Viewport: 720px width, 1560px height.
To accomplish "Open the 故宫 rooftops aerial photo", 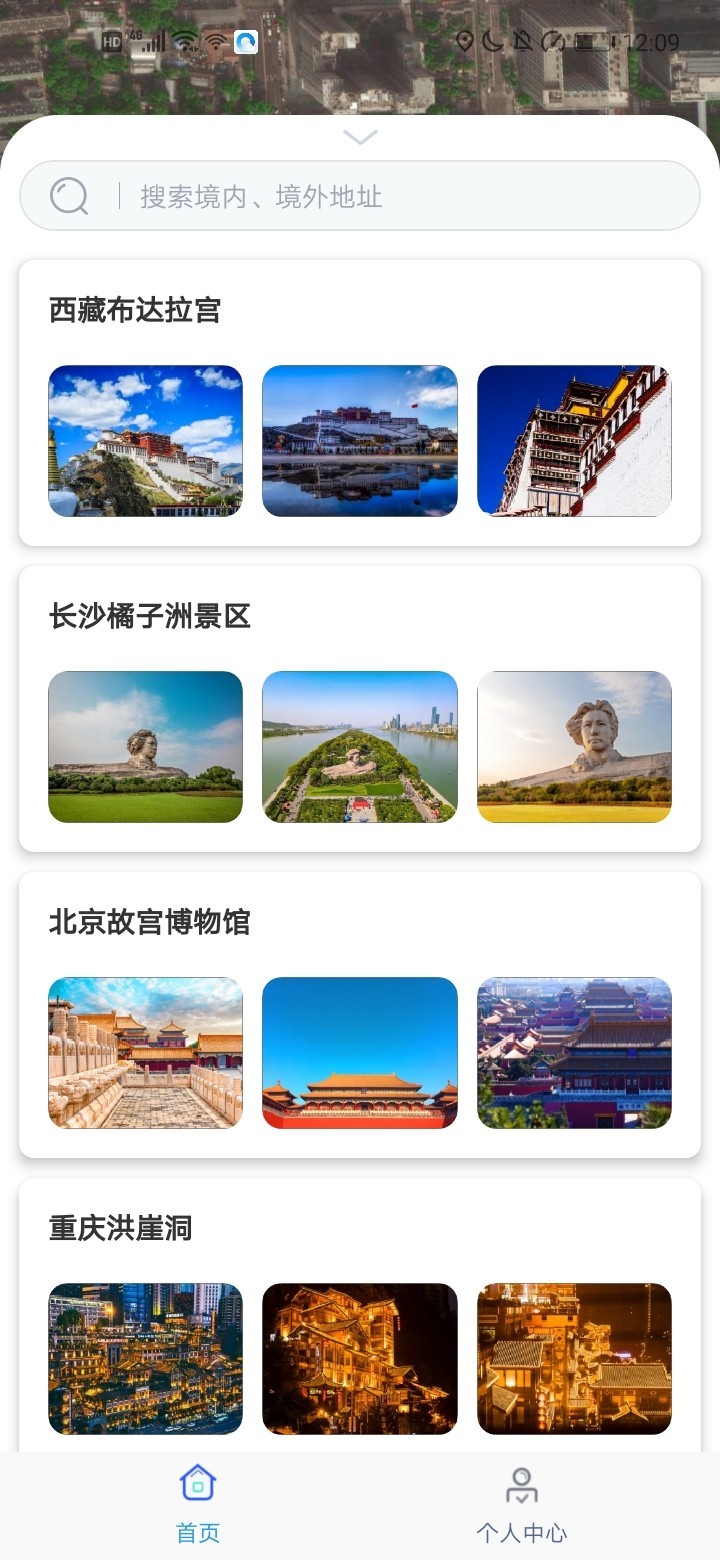I will (574, 1053).
